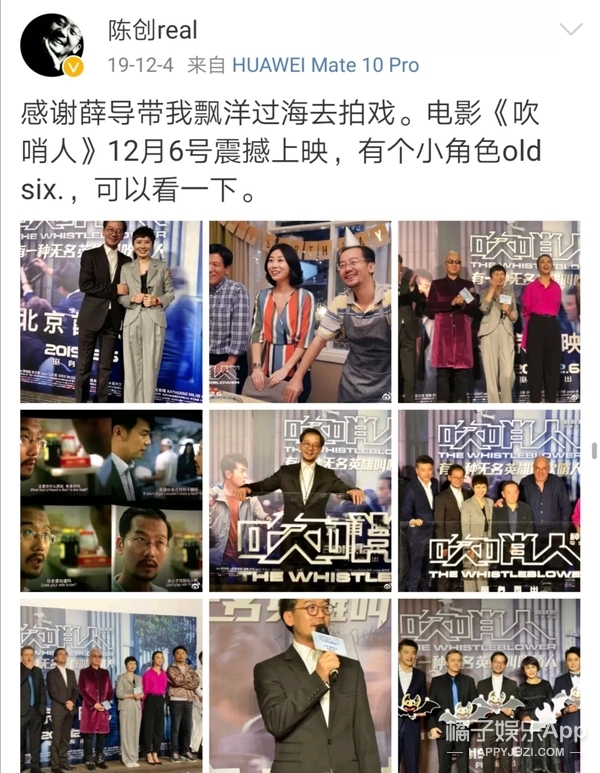Expand the post options chevron
Image resolution: width=600 pixels, height=773 pixels.
tap(569, 29)
